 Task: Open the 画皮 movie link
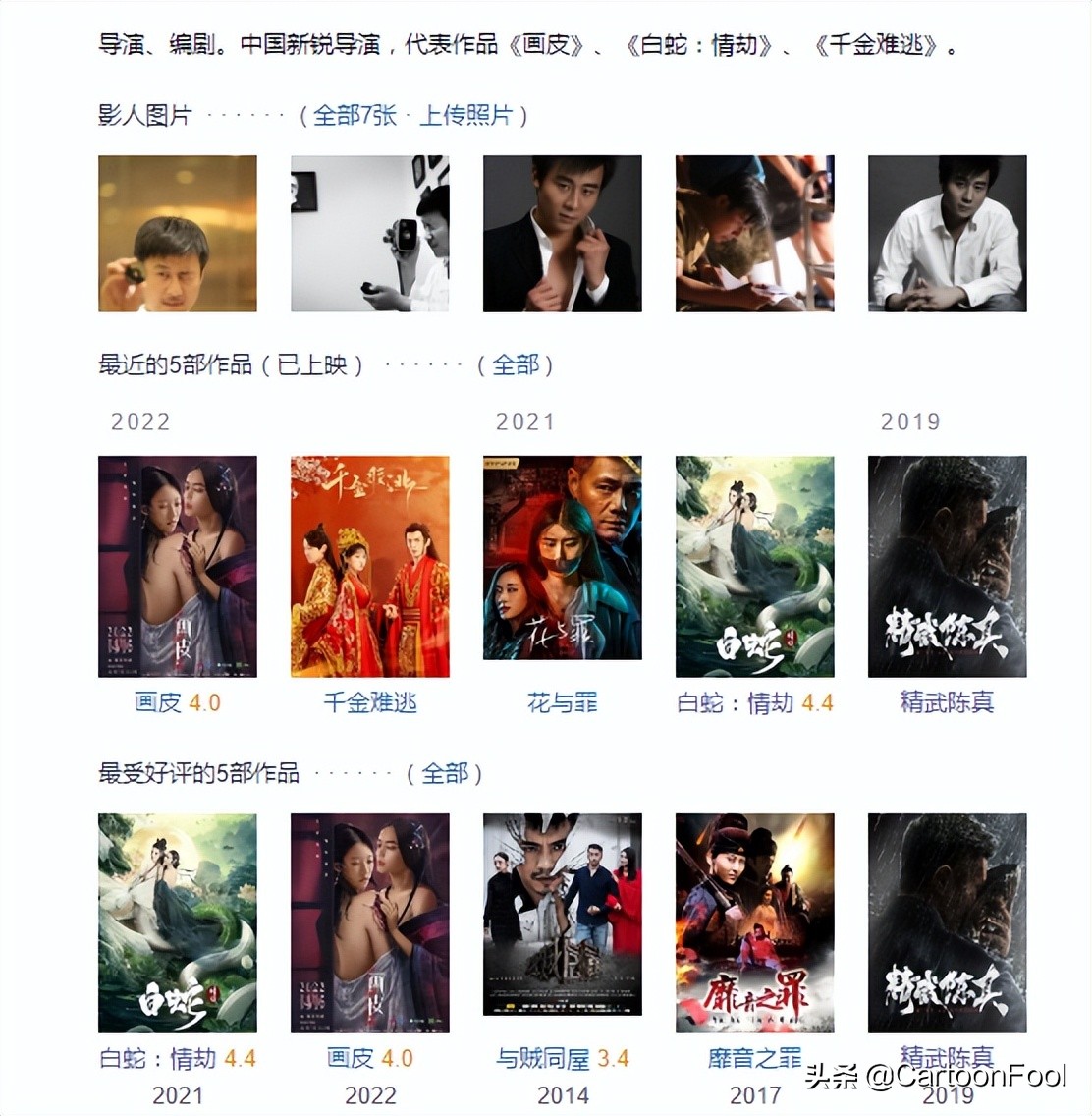[x=160, y=702]
